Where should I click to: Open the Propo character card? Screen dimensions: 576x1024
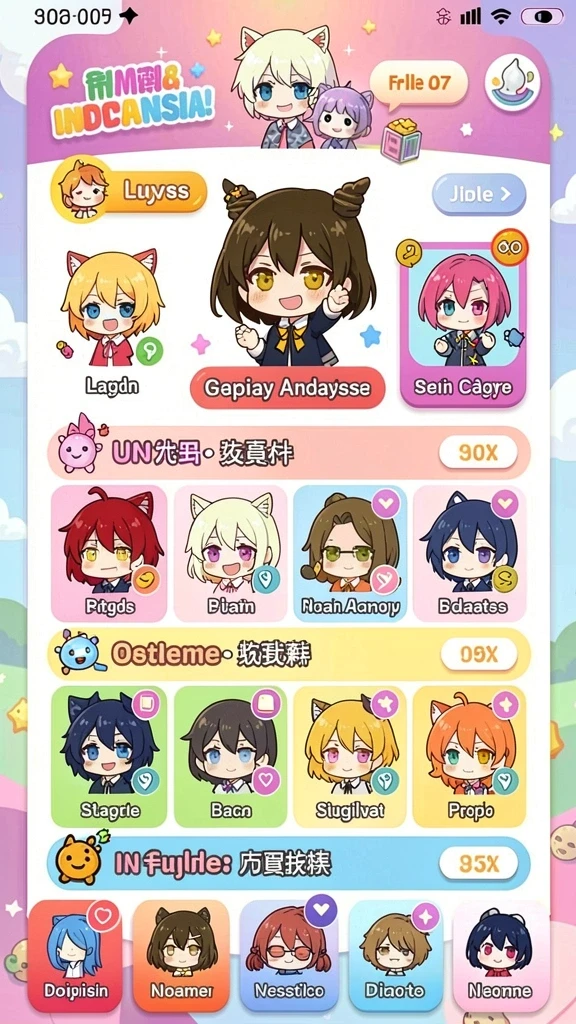click(470, 756)
